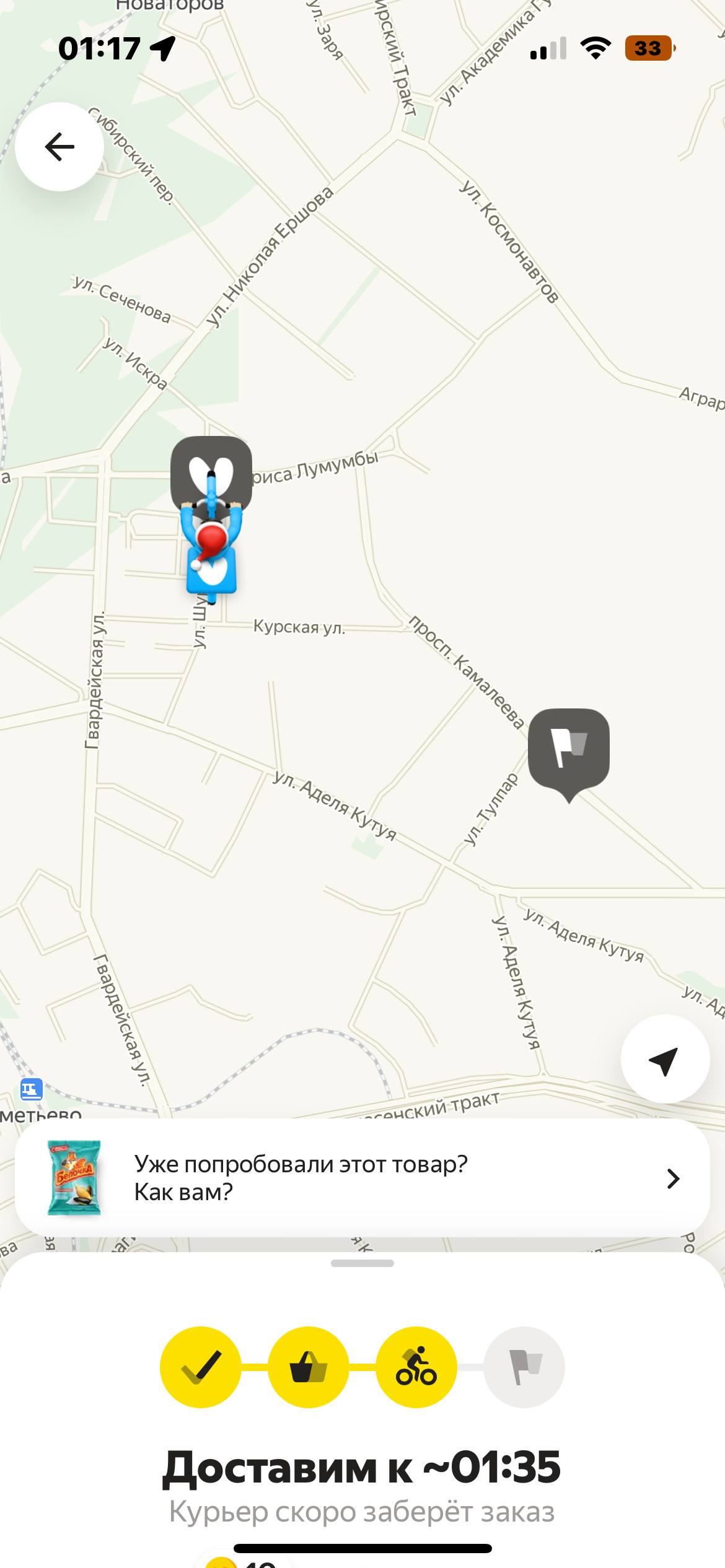Screen dimensions: 725x1568
Task: Open the product review banner for Belochka seeds
Action: pos(362,1178)
